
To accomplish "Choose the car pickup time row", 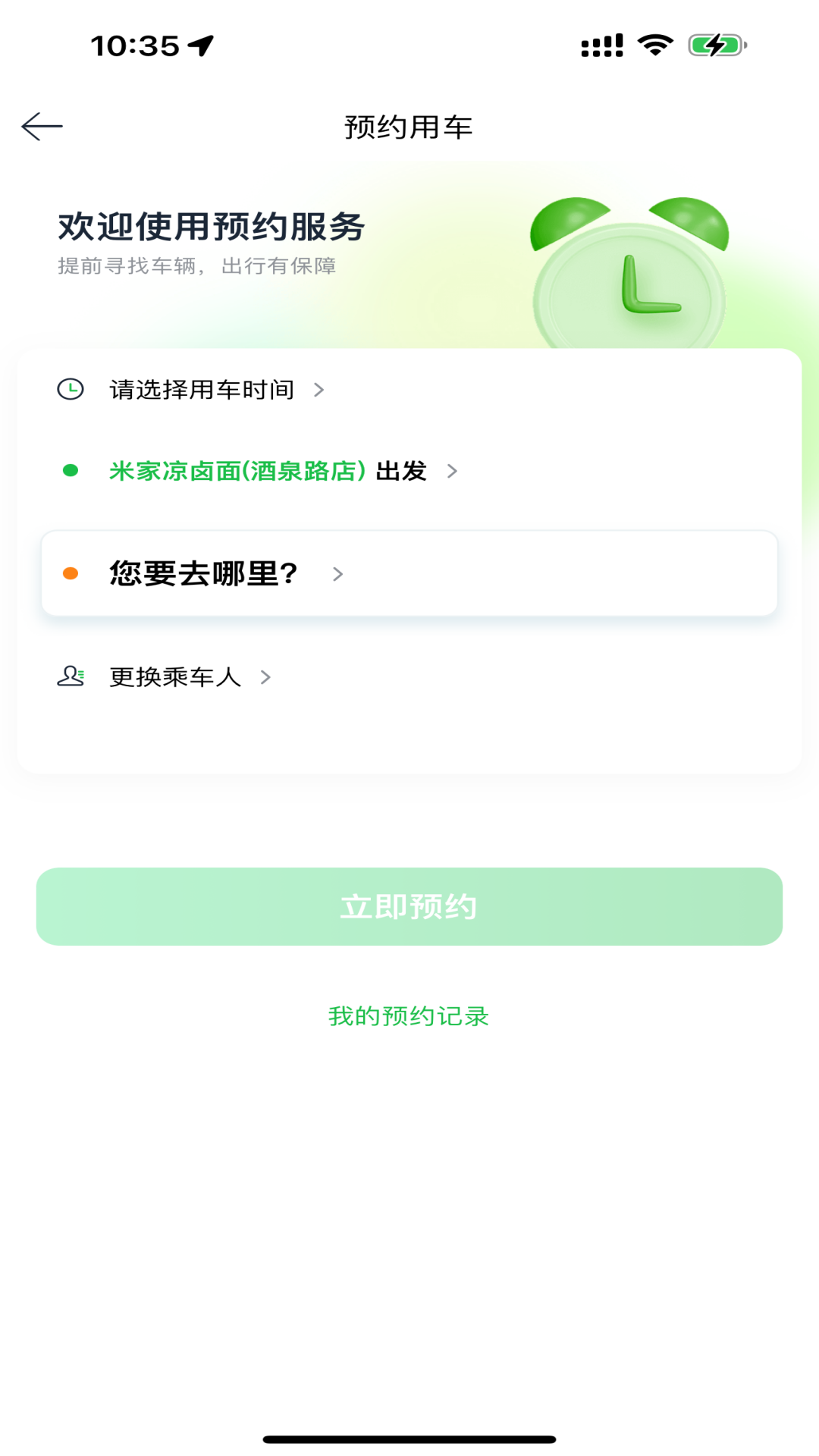I will click(x=202, y=390).
